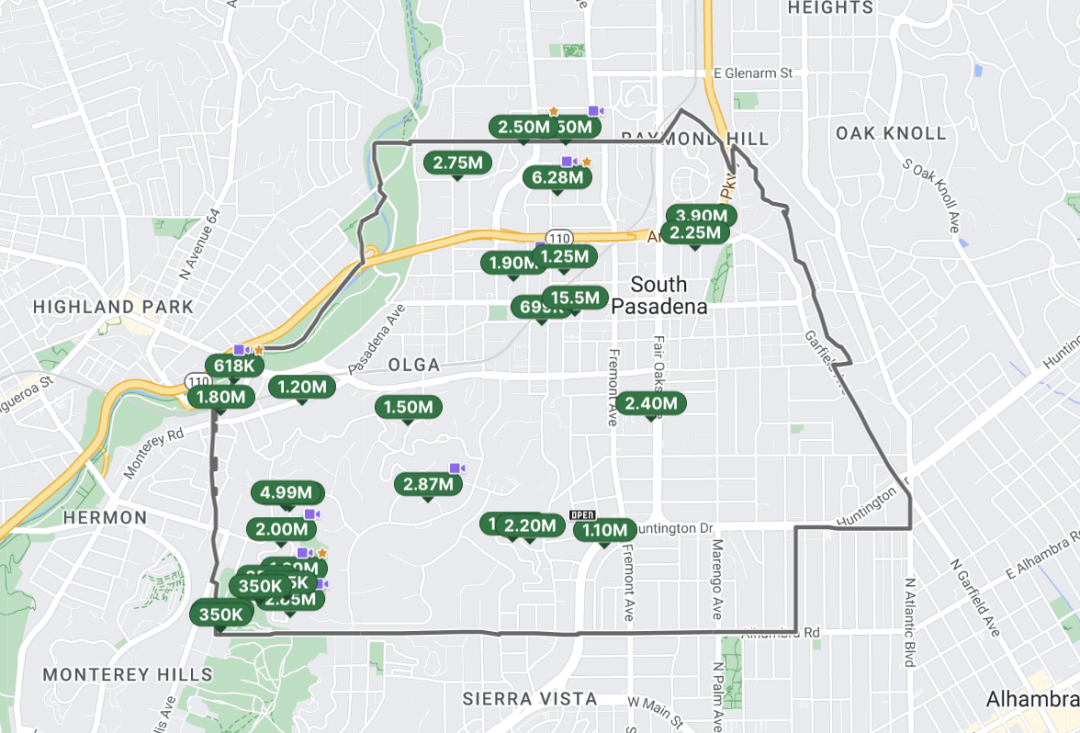Open the 2.75M listing marker
The height and width of the screenshot is (733, 1080).
point(458,163)
